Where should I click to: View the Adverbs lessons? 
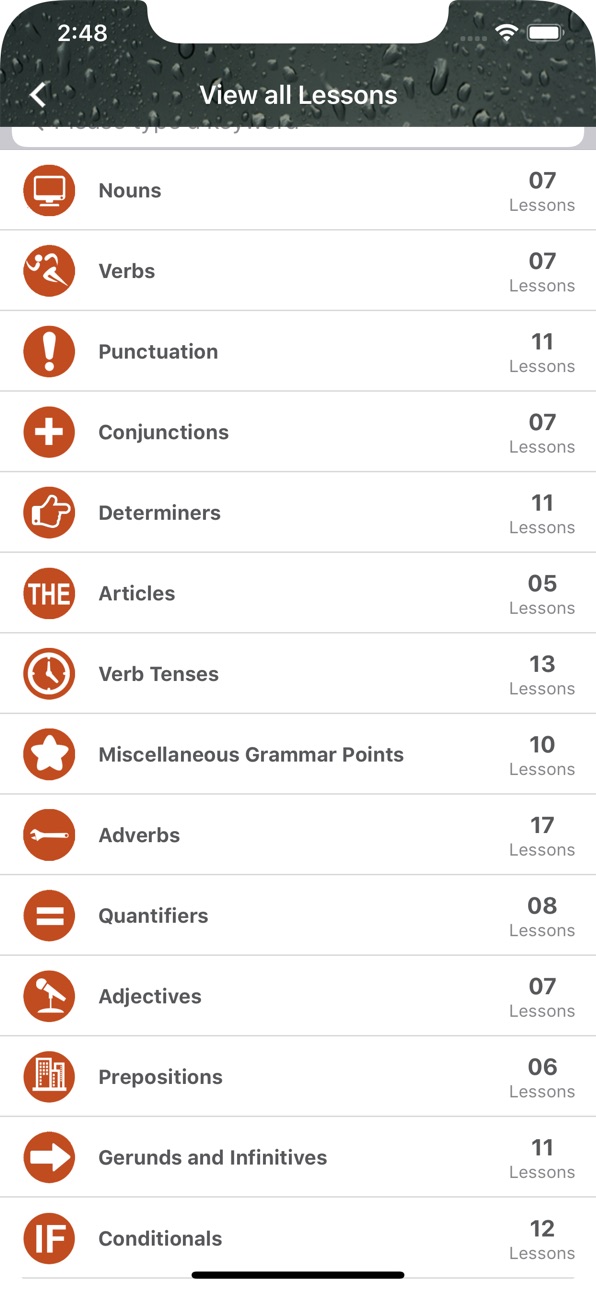(298, 835)
